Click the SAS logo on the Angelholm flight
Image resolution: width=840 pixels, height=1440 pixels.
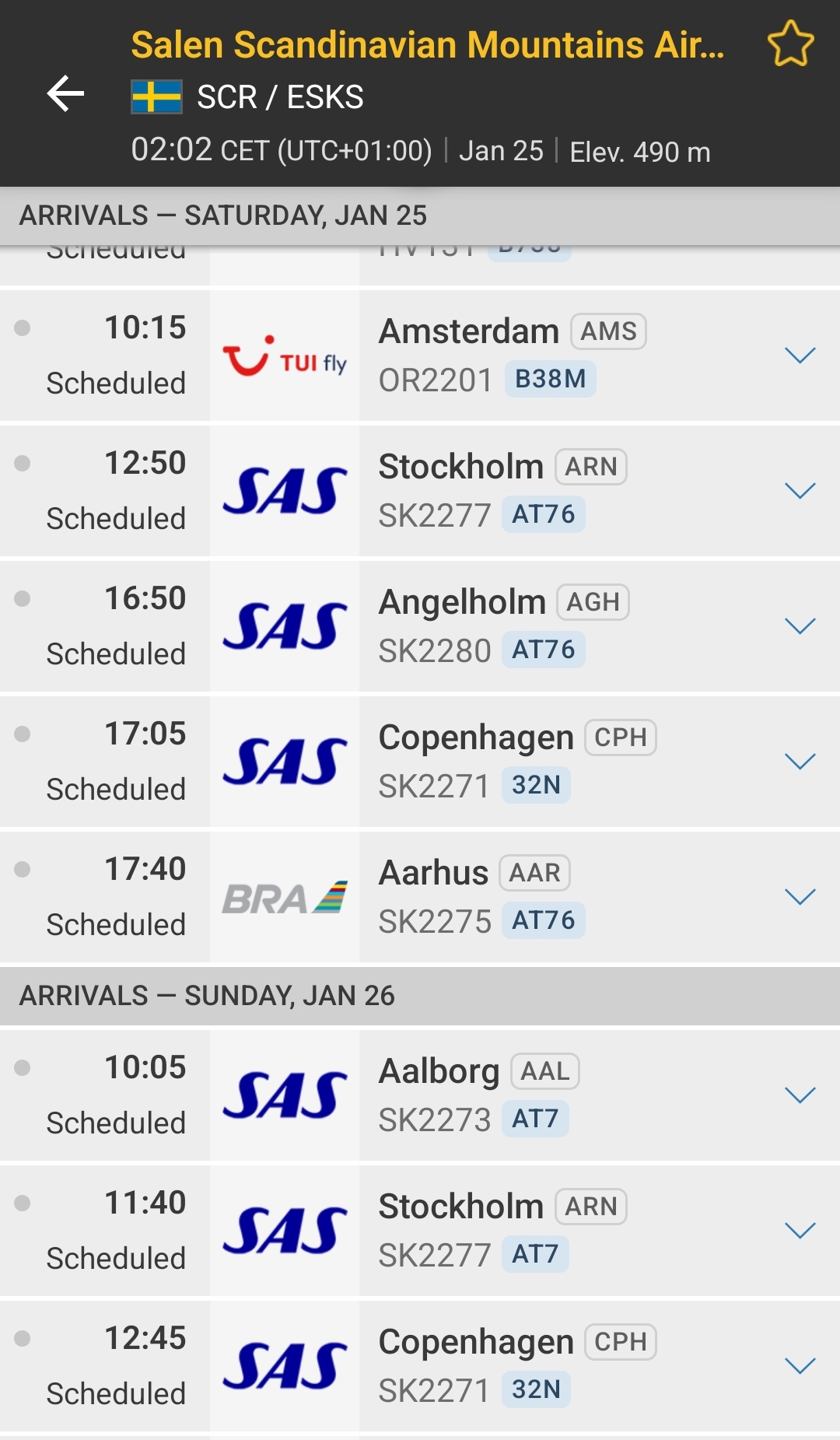pyautogui.click(x=285, y=625)
